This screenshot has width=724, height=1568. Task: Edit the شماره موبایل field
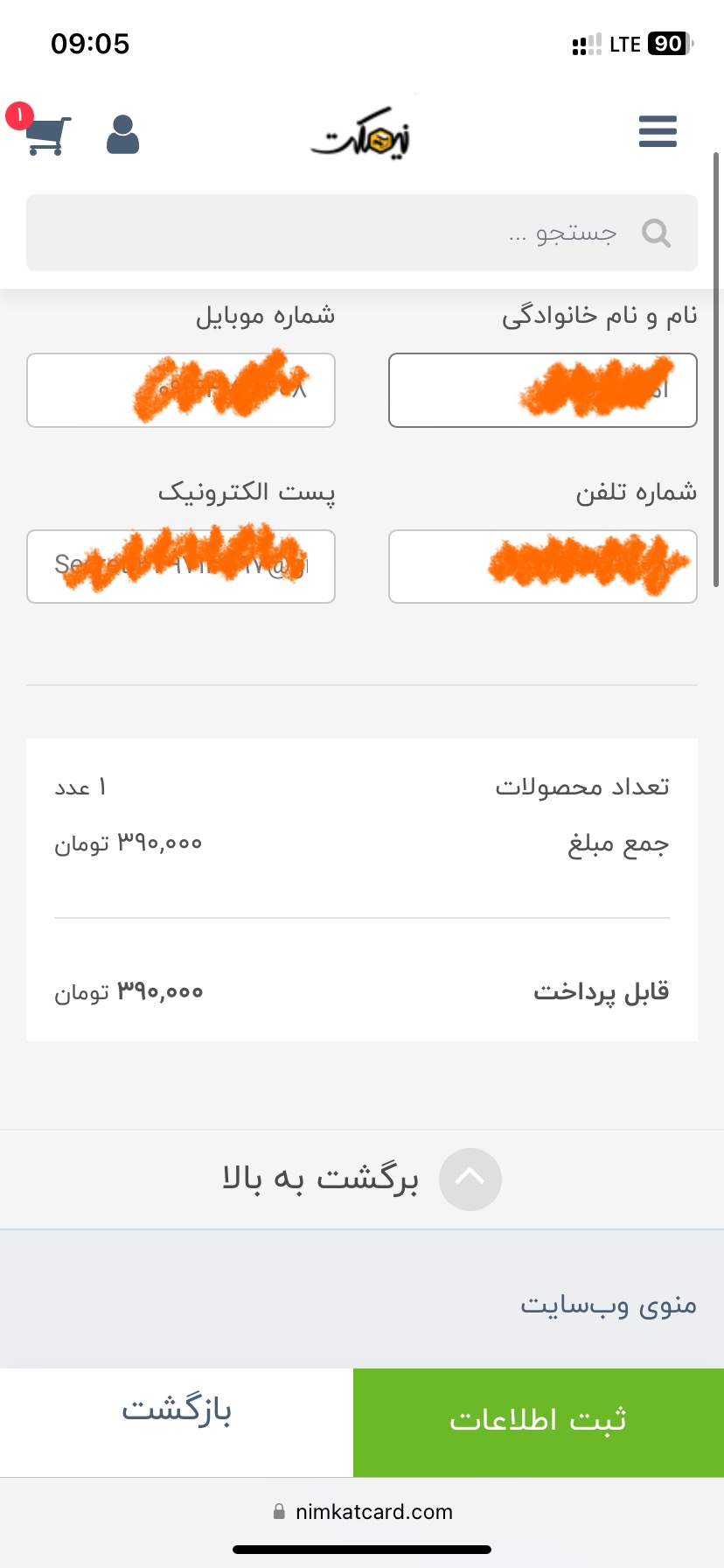coord(181,390)
